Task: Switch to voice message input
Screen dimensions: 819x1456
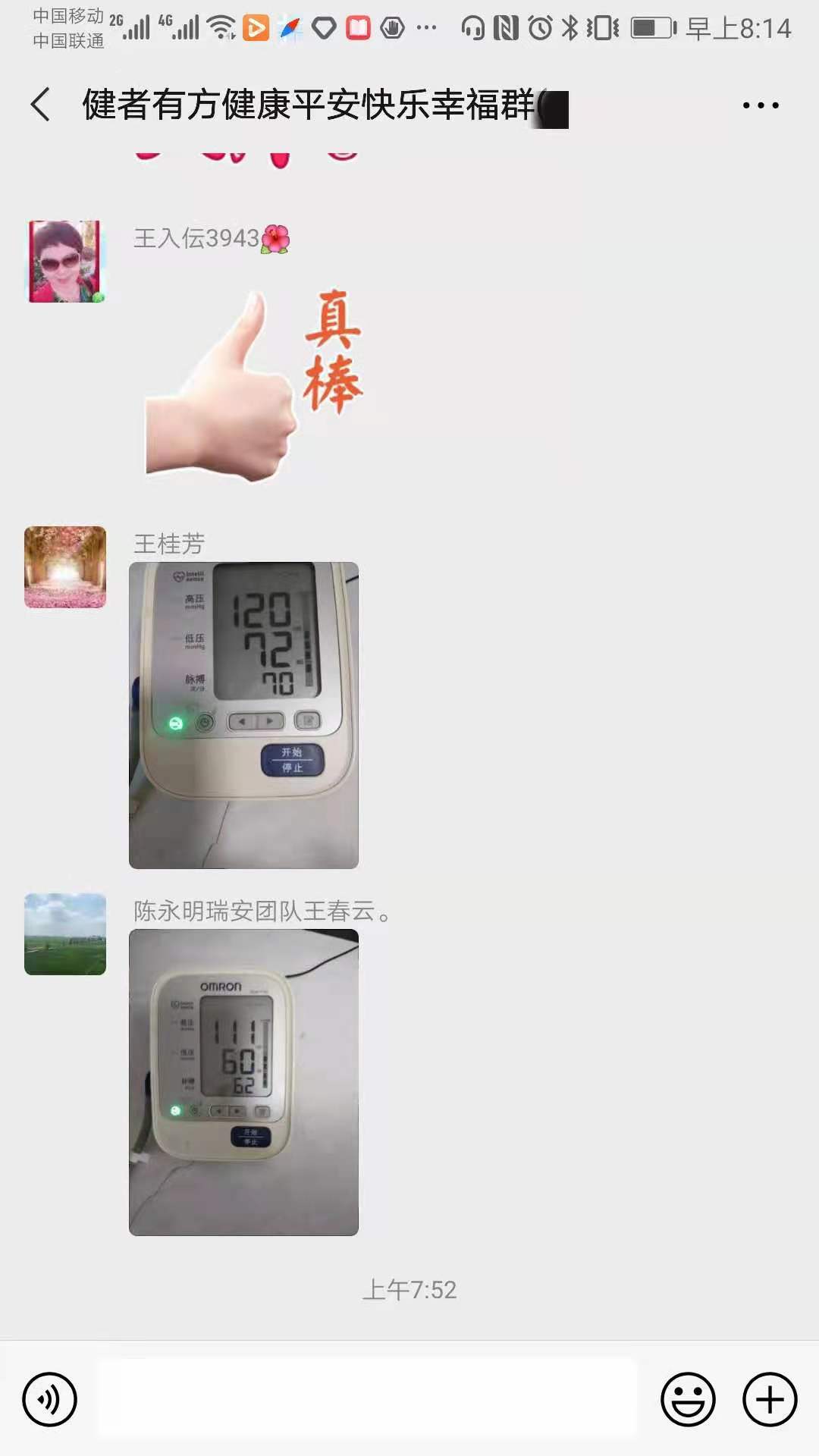Action: click(x=50, y=1399)
